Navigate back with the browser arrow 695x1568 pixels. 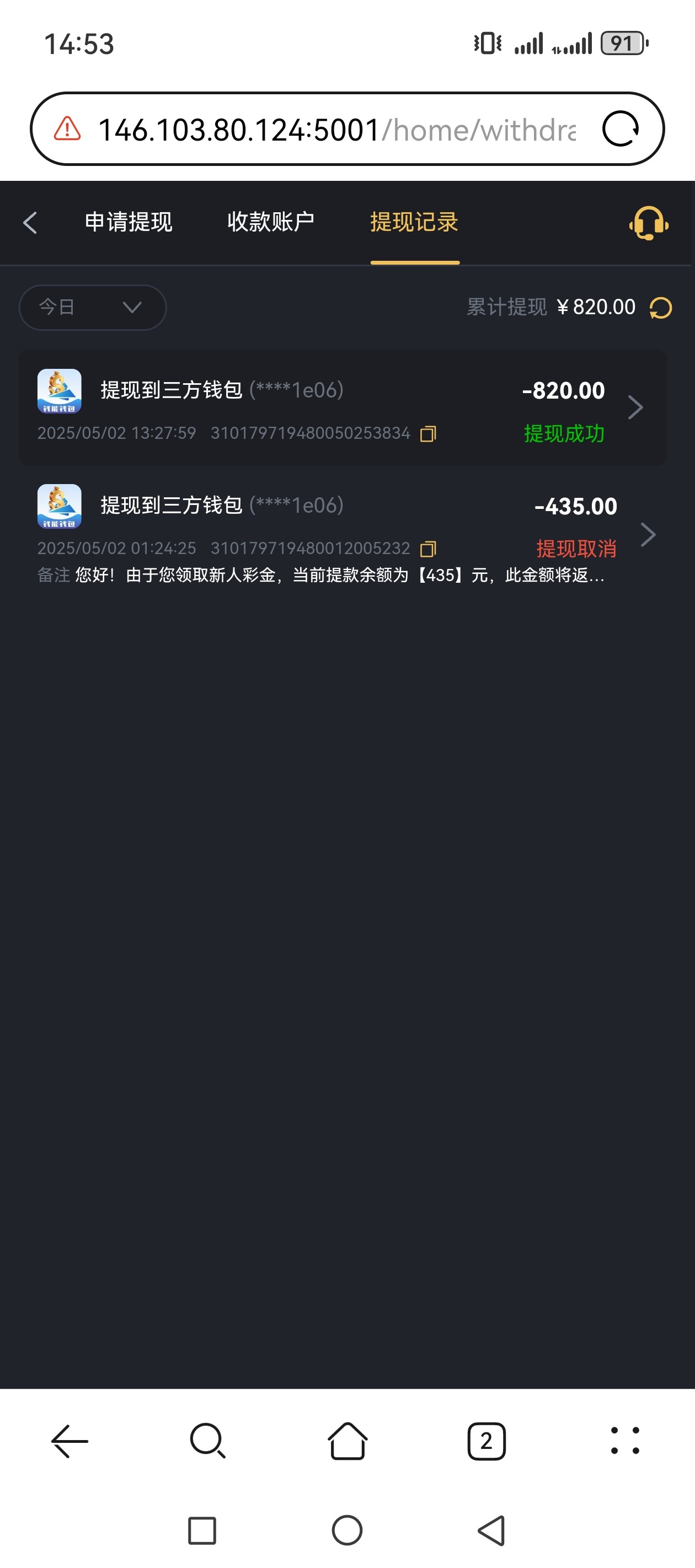point(69,1441)
